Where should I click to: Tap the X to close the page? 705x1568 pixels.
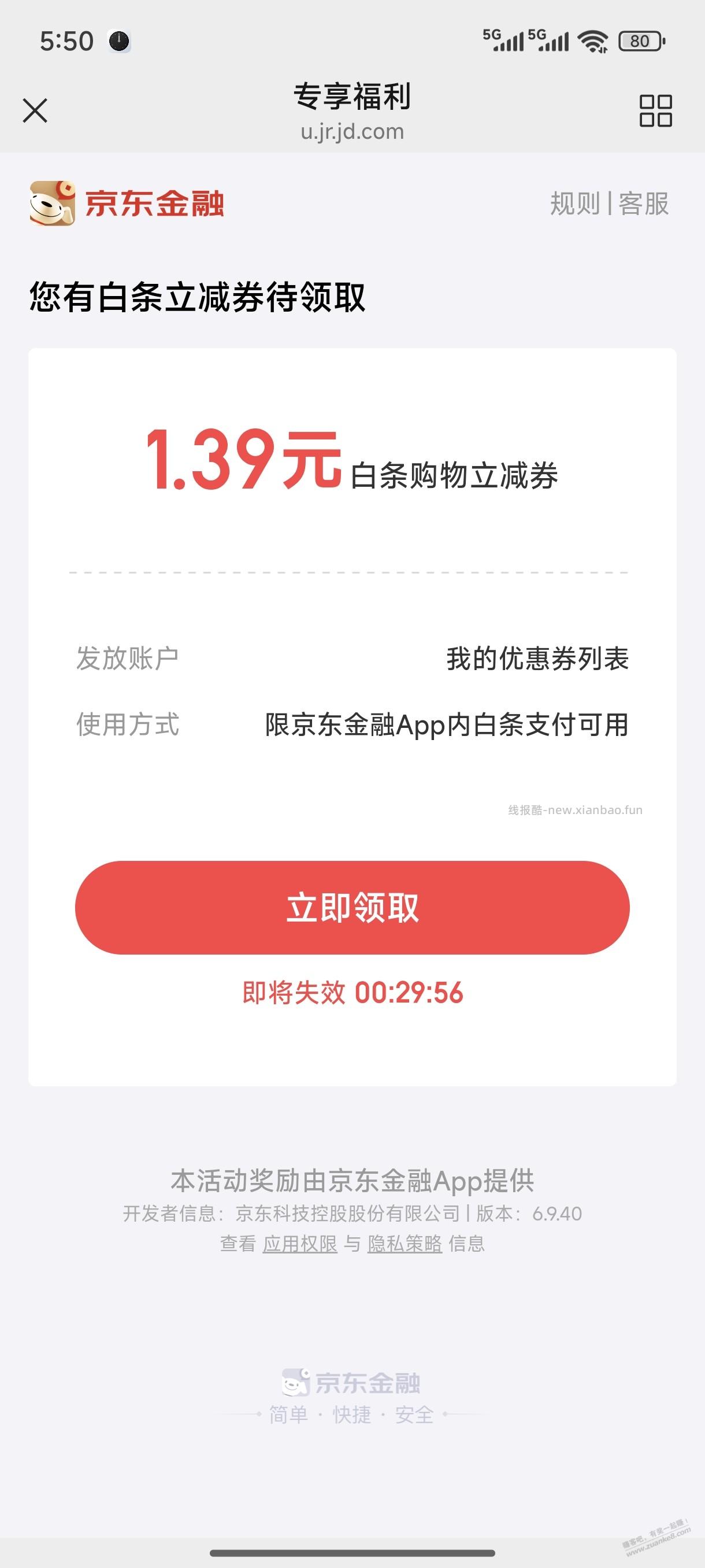point(35,111)
